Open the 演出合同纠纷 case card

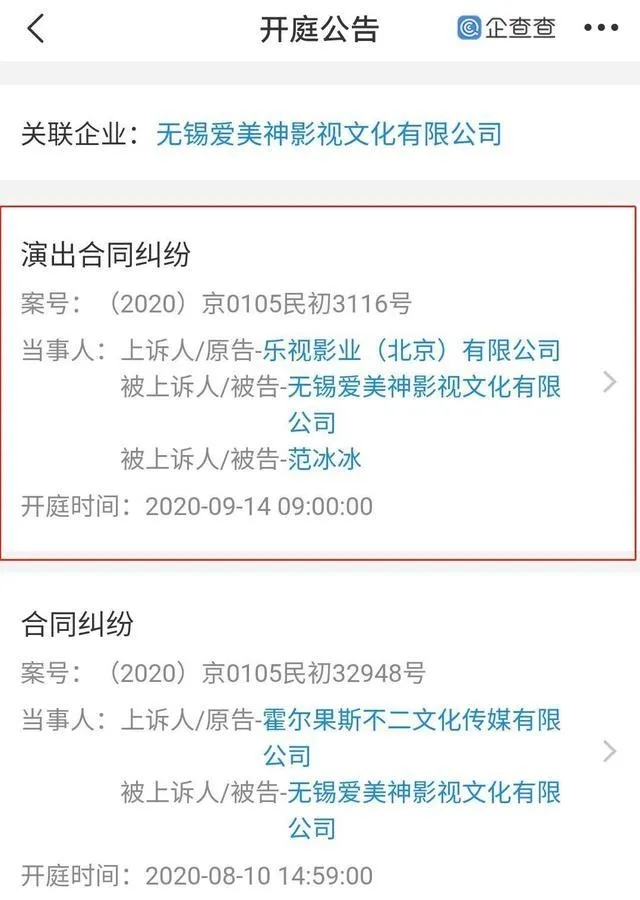point(106,255)
